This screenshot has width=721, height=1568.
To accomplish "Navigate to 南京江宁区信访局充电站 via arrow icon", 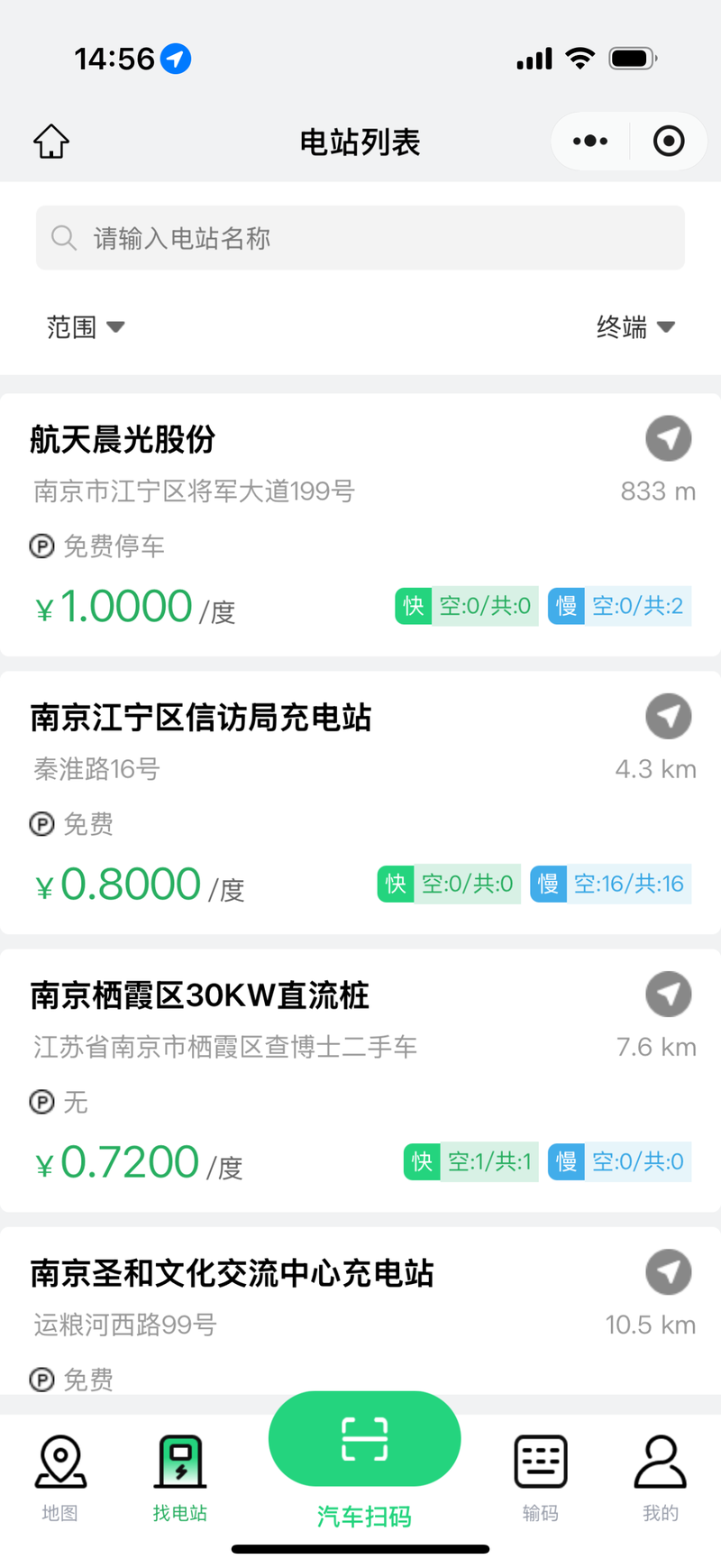I will tap(669, 716).
